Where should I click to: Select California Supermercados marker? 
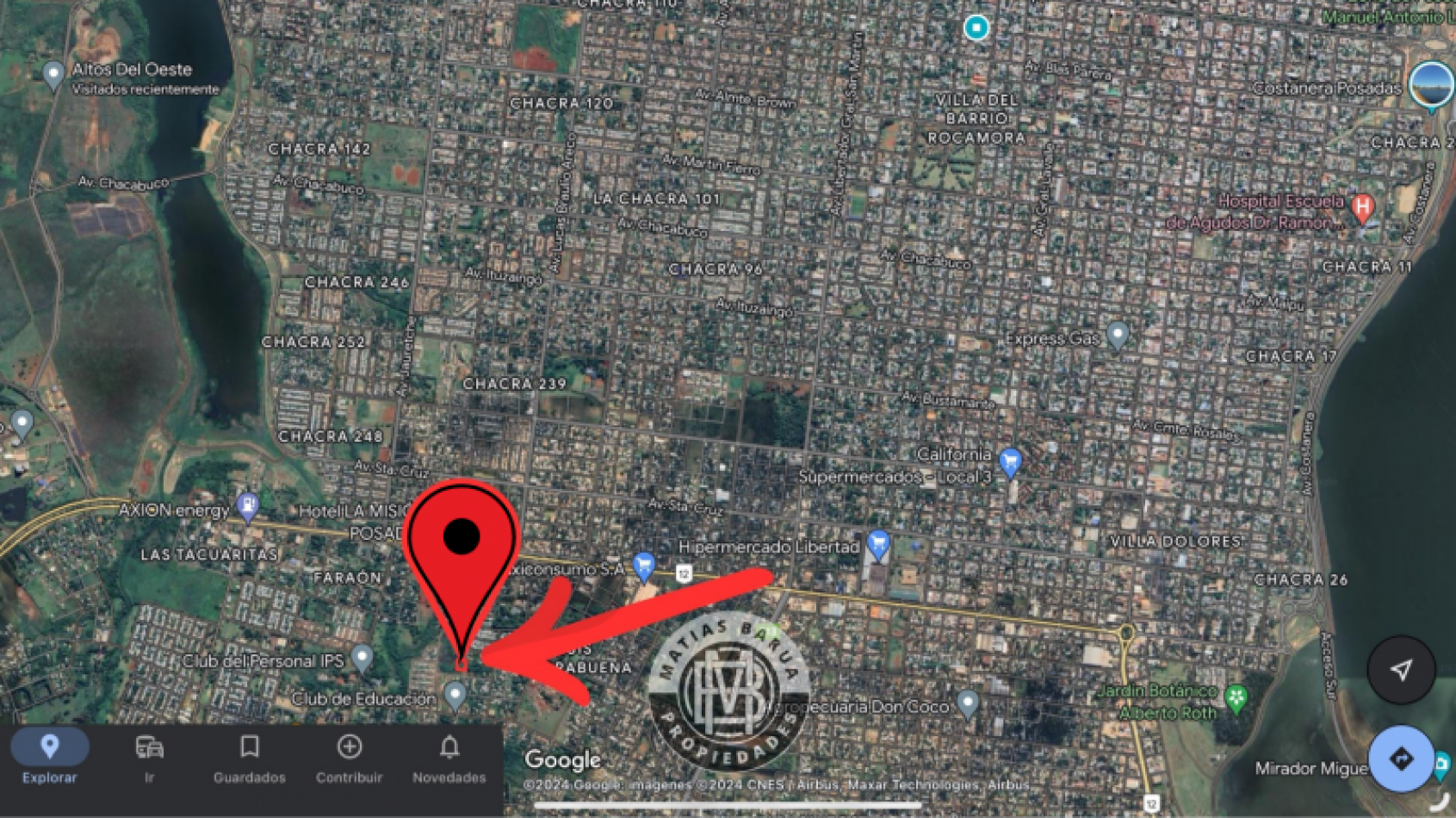(1010, 462)
